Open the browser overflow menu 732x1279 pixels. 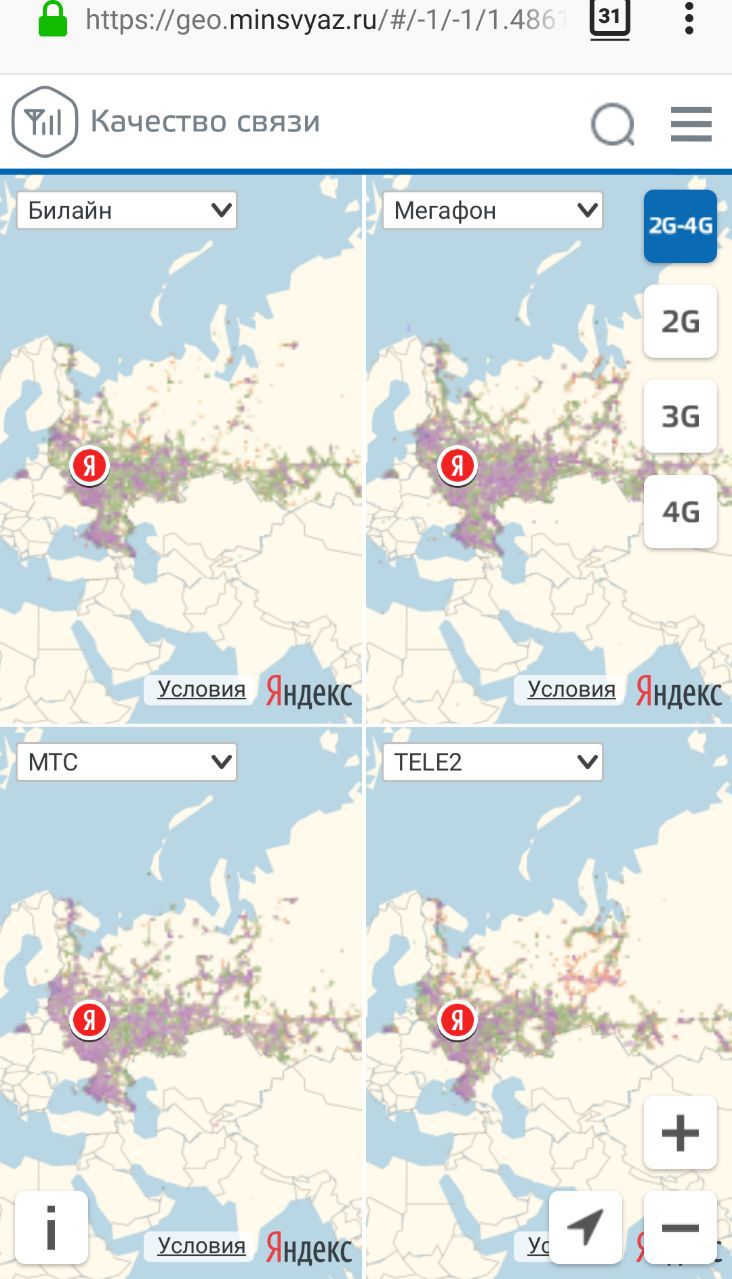coord(689,18)
